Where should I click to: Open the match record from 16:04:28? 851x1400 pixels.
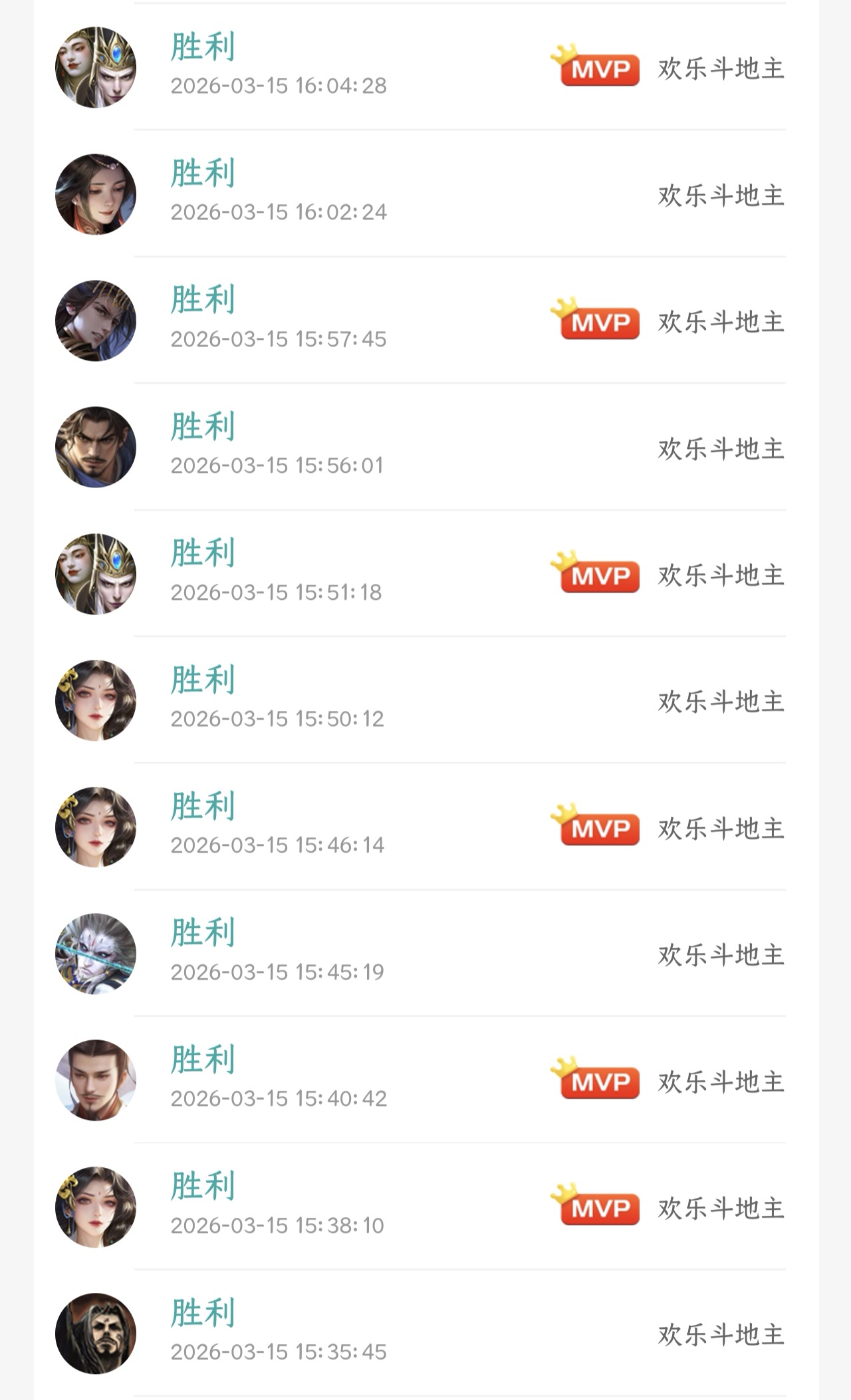(x=425, y=67)
